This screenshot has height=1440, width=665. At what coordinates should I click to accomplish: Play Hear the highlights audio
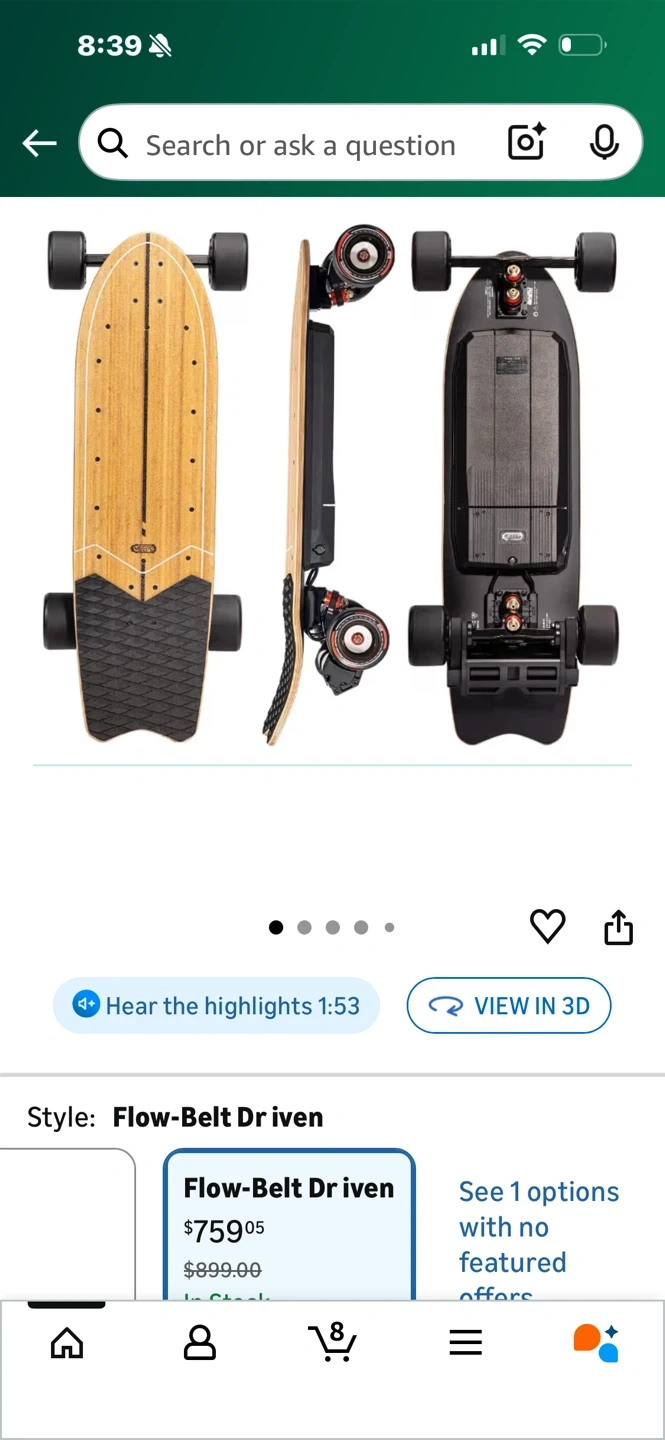click(216, 1005)
